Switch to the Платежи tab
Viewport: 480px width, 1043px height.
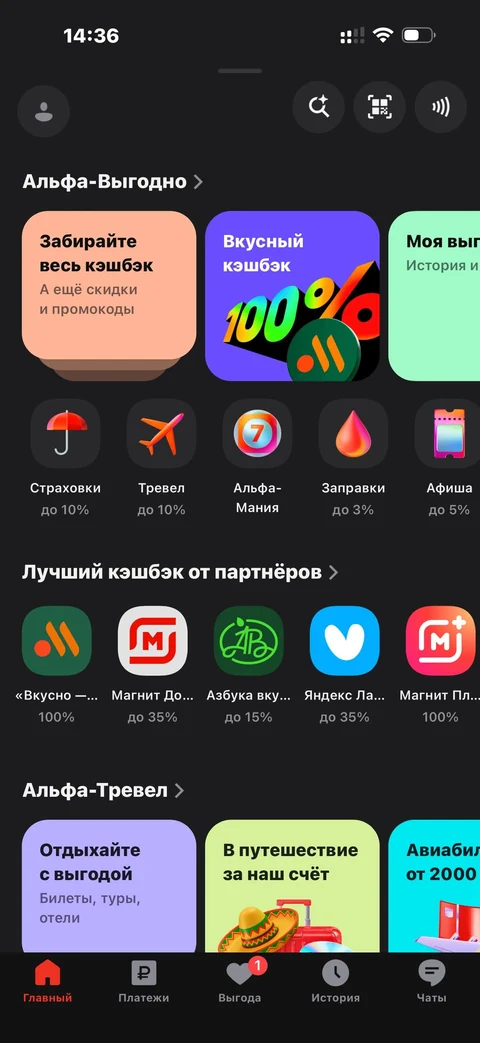144,982
